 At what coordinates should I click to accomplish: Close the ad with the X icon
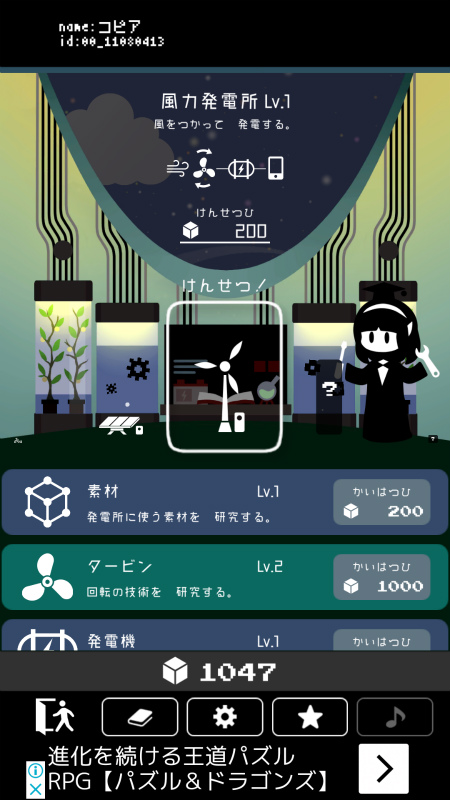35,790
